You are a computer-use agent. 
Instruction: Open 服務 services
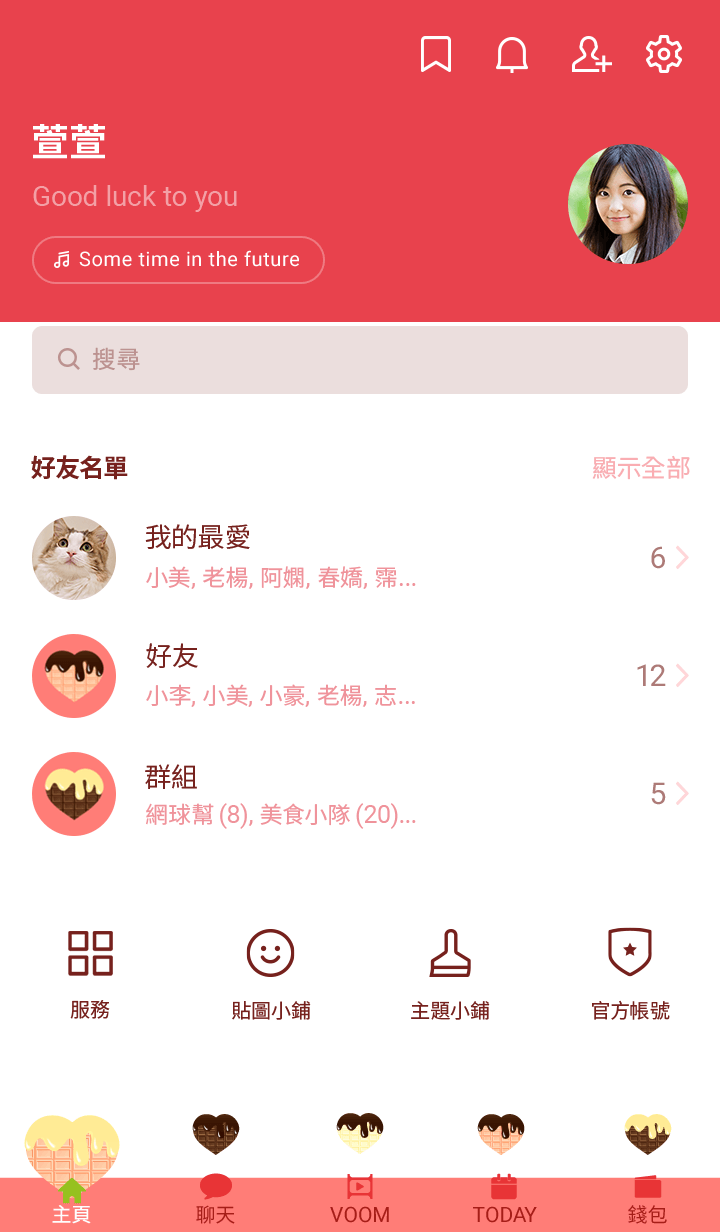click(x=90, y=972)
